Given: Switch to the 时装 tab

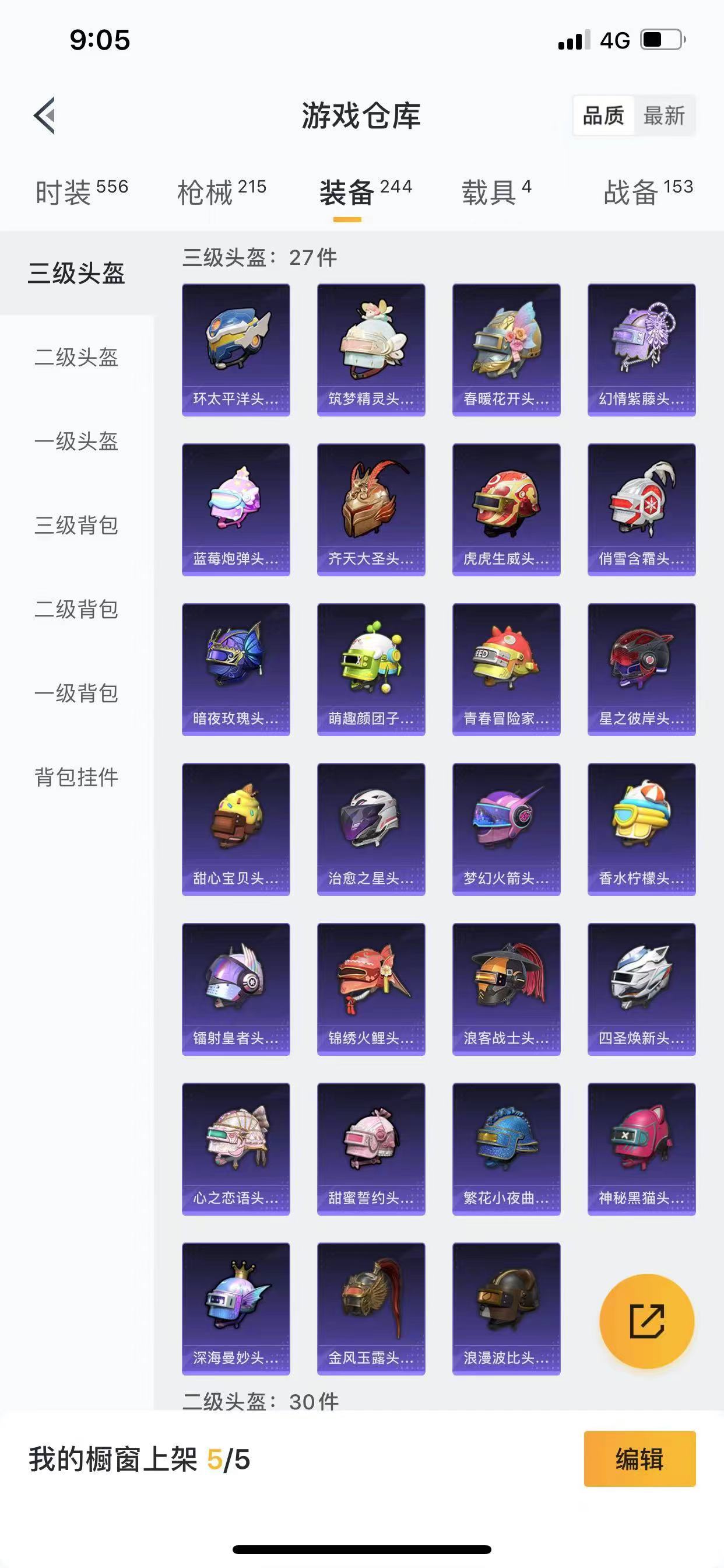Looking at the screenshot, I should click(82, 192).
